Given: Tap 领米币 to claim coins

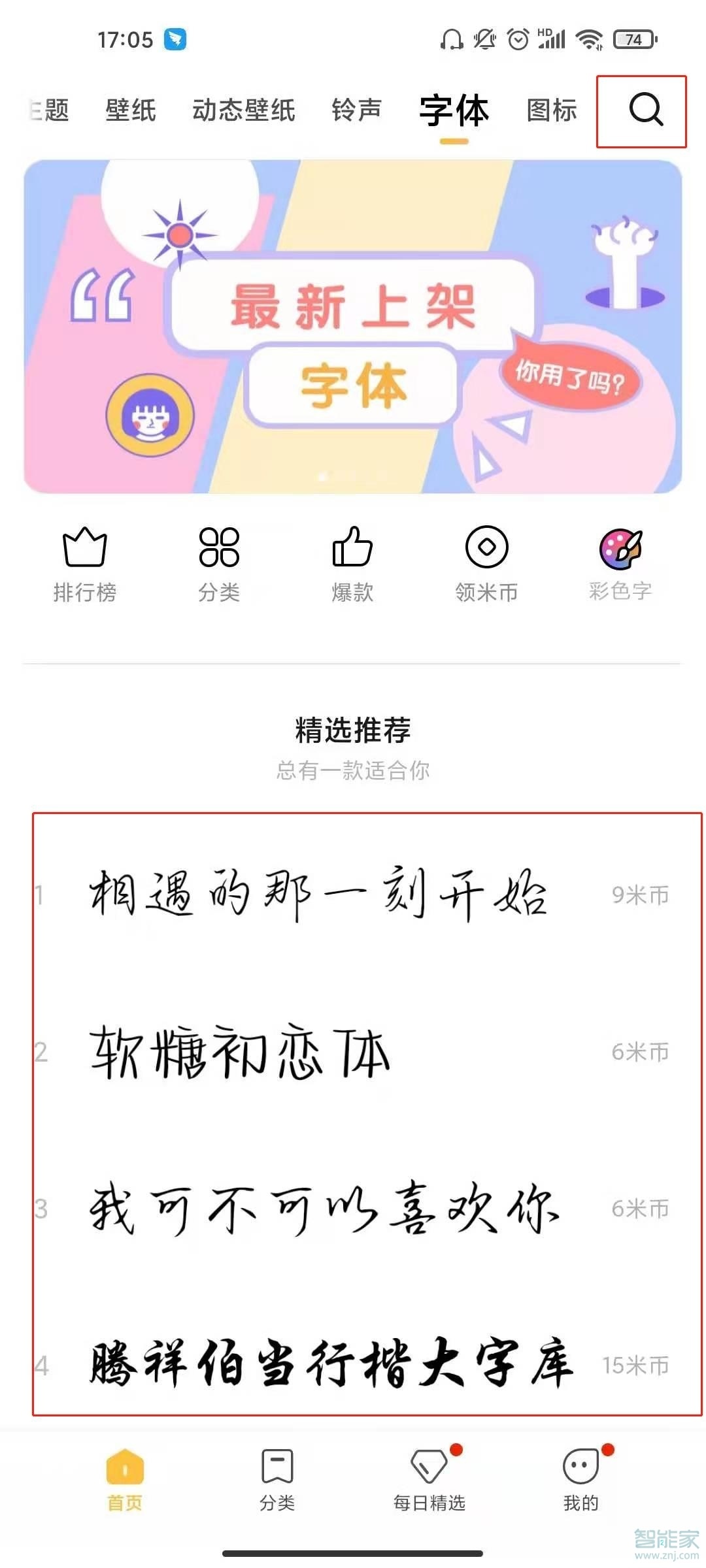Looking at the screenshot, I should point(486,563).
